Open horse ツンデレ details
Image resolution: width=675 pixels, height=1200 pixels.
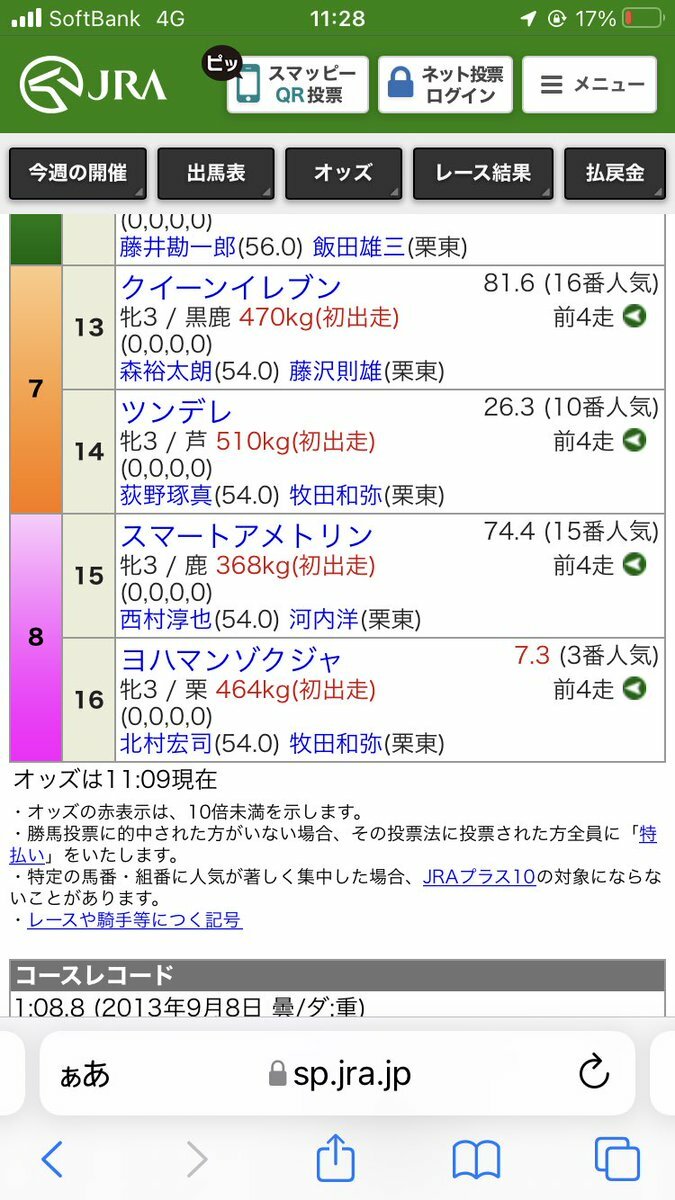pyautogui.click(x=176, y=412)
